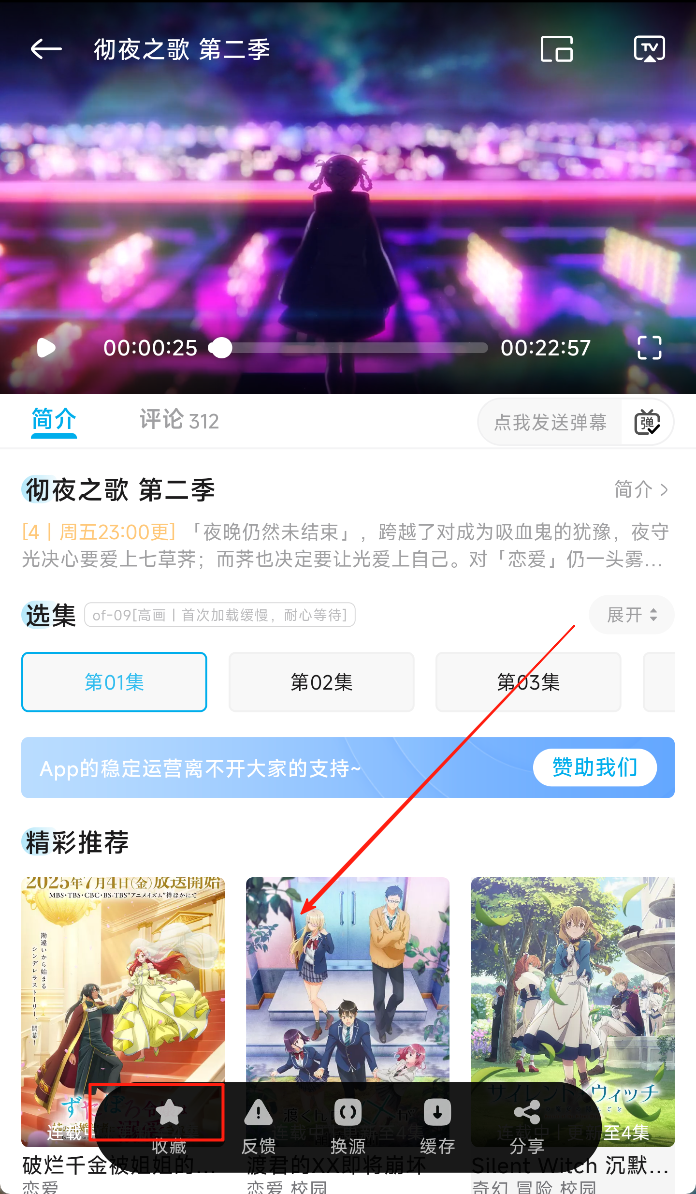The width and height of the screenshot is (696, 1194).
Task: Enter fullscreen video mode
Action: pos(650,348)
